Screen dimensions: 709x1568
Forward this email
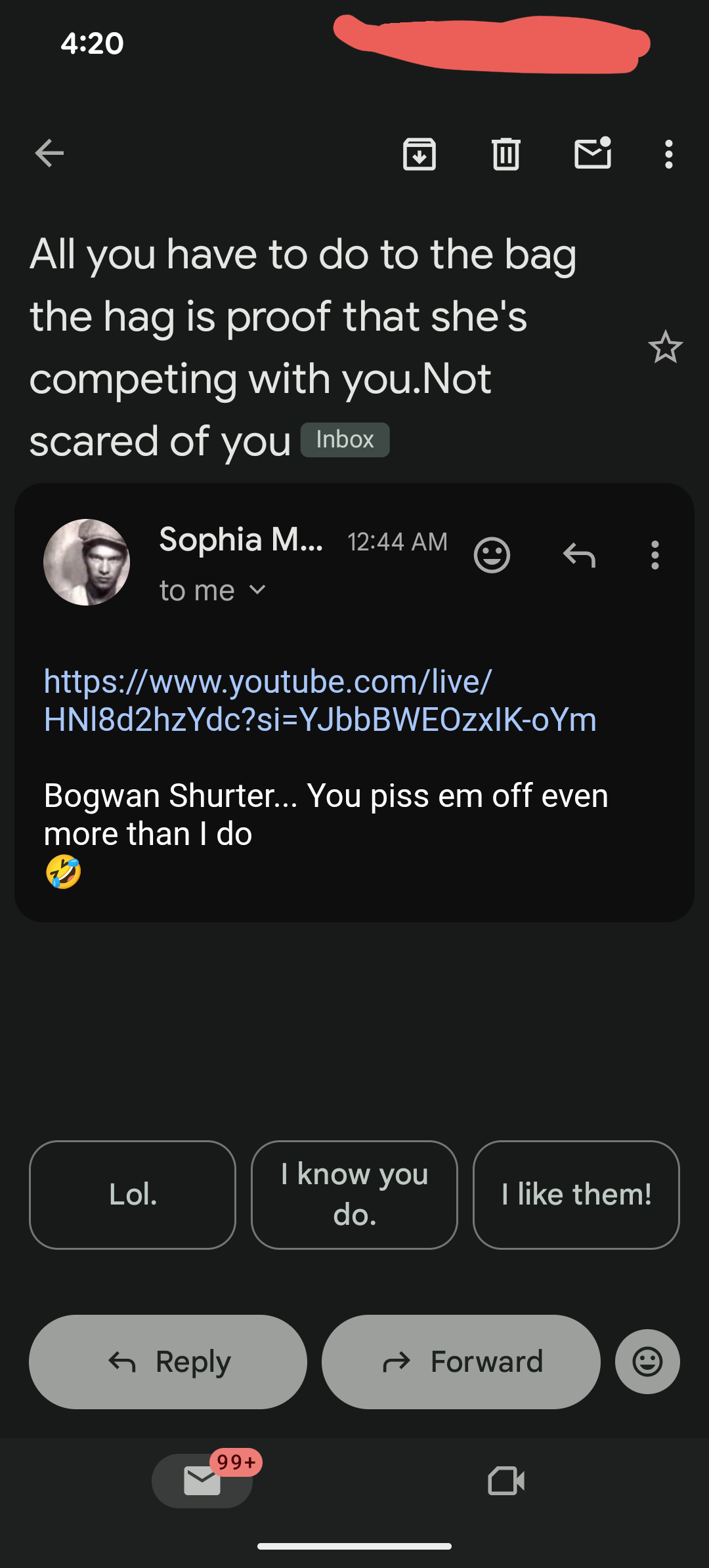(x=461, y=1362)
